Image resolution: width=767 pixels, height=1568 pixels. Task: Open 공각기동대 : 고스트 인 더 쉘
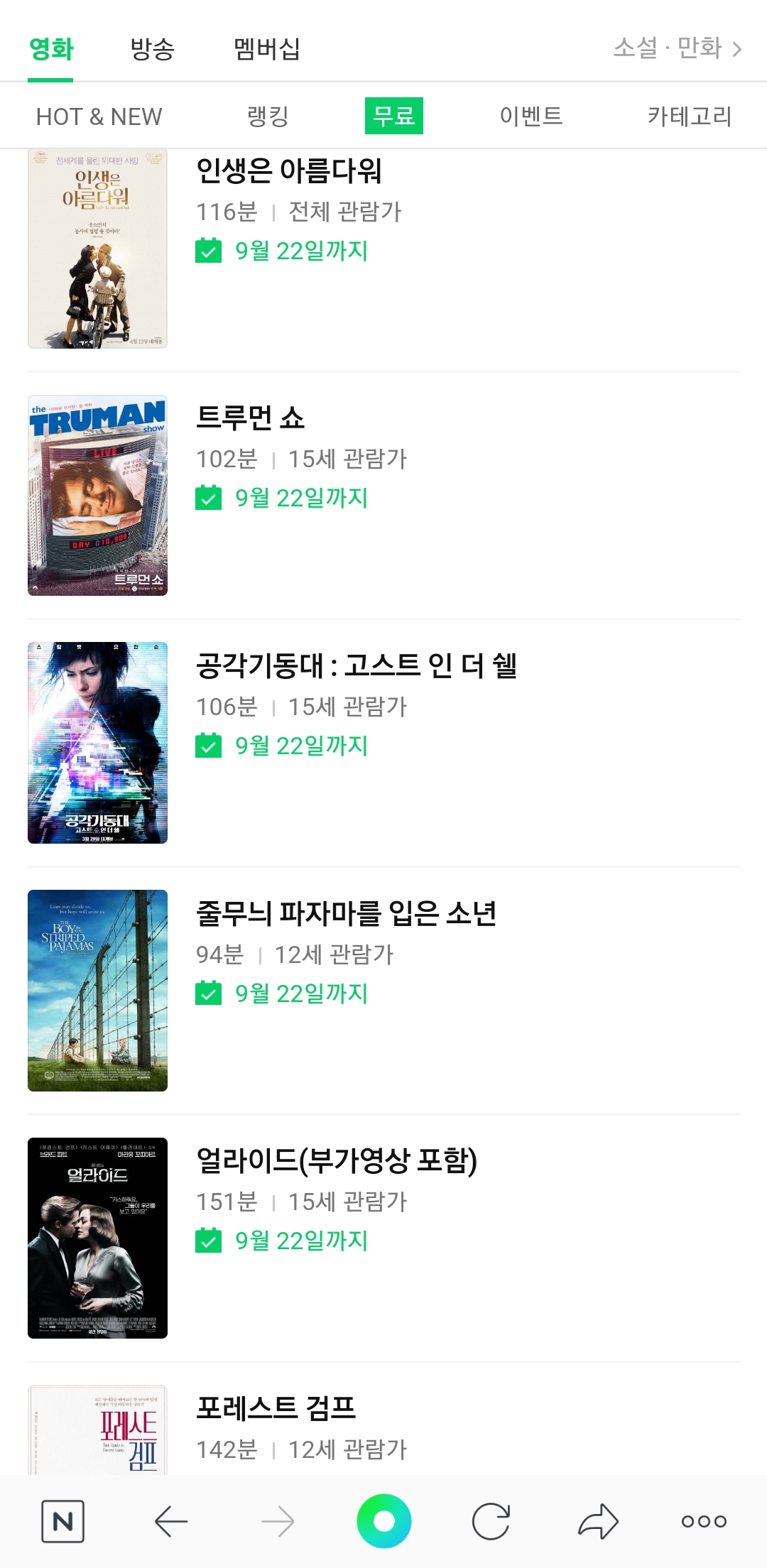(x=383, y=743)
